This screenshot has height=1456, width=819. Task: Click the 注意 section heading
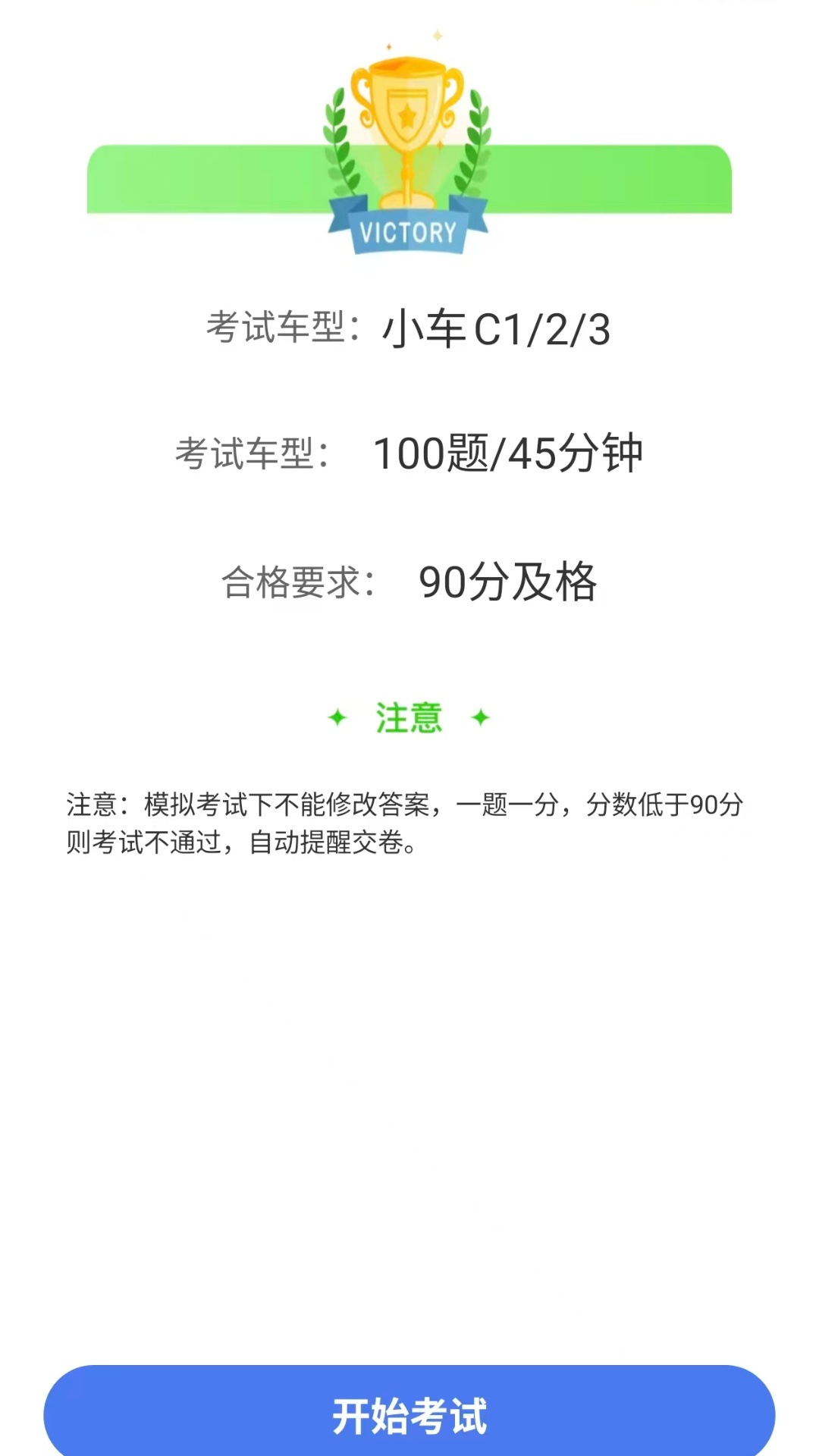coord(409,717)
